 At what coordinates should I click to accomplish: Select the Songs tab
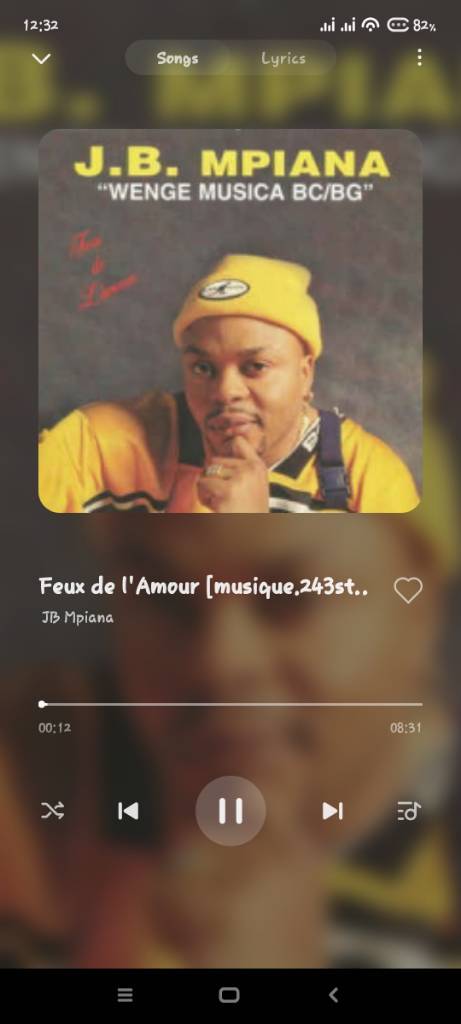point(178,59)
